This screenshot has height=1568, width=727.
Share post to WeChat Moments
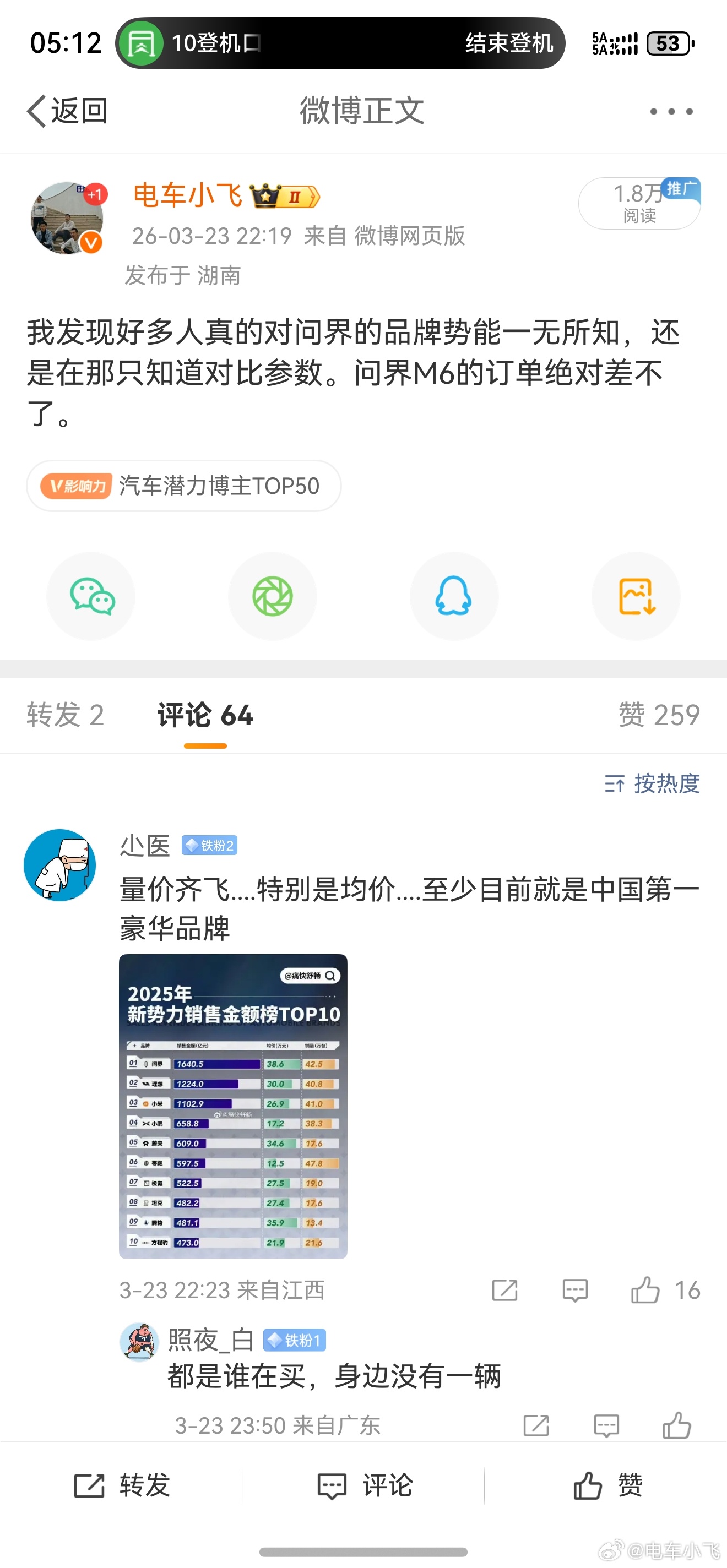(x=273, y=596)
